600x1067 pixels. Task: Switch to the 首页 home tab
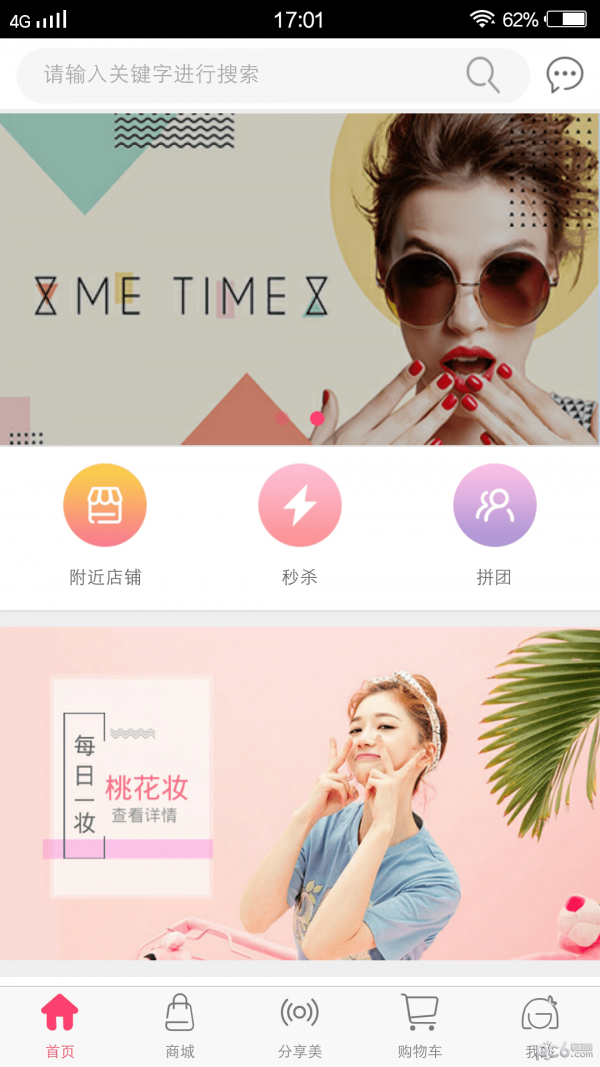point(60,1025)
